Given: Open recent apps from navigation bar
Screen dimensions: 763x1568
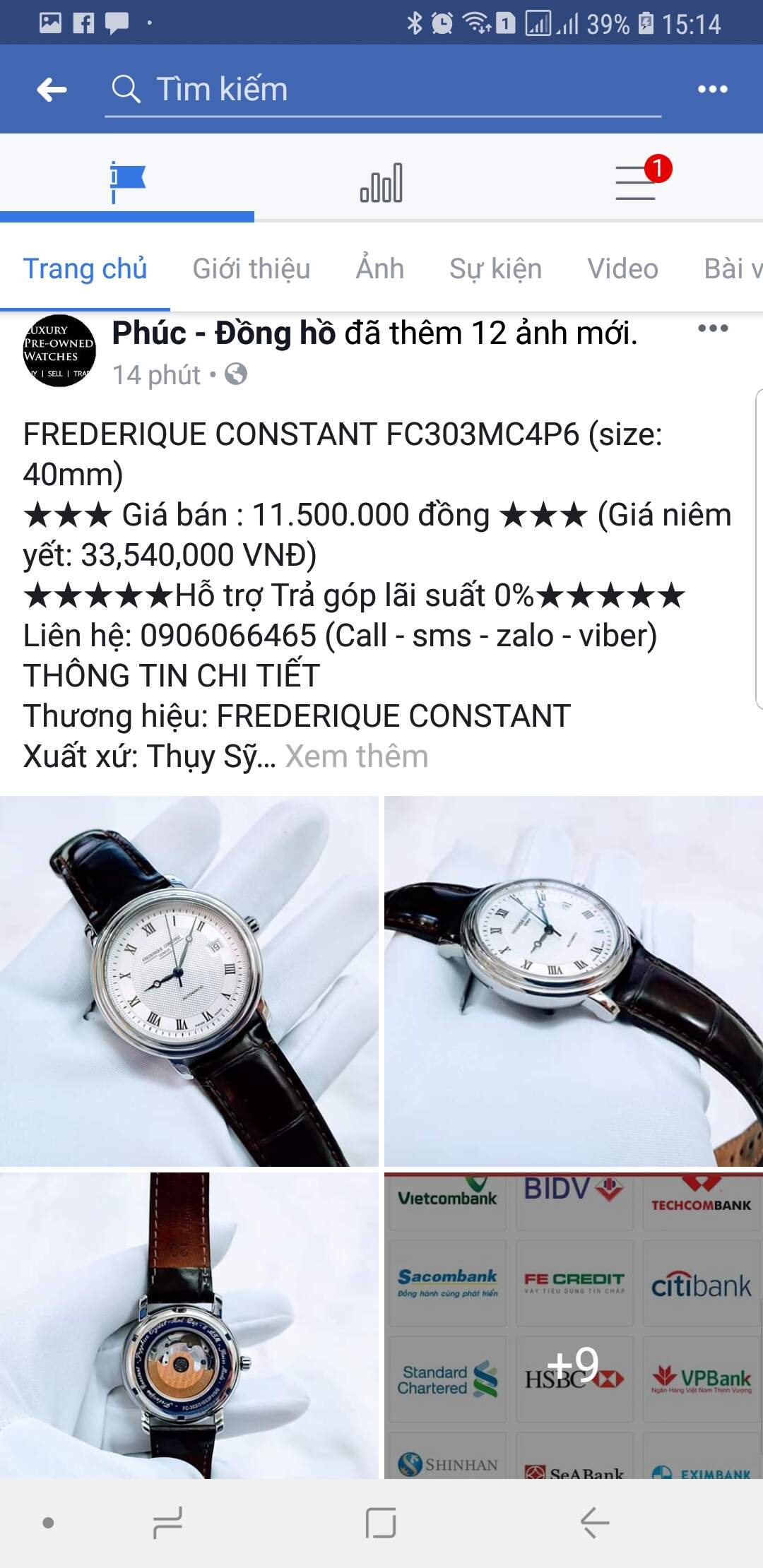Looking at the screenshot, I should [168, 1522].
